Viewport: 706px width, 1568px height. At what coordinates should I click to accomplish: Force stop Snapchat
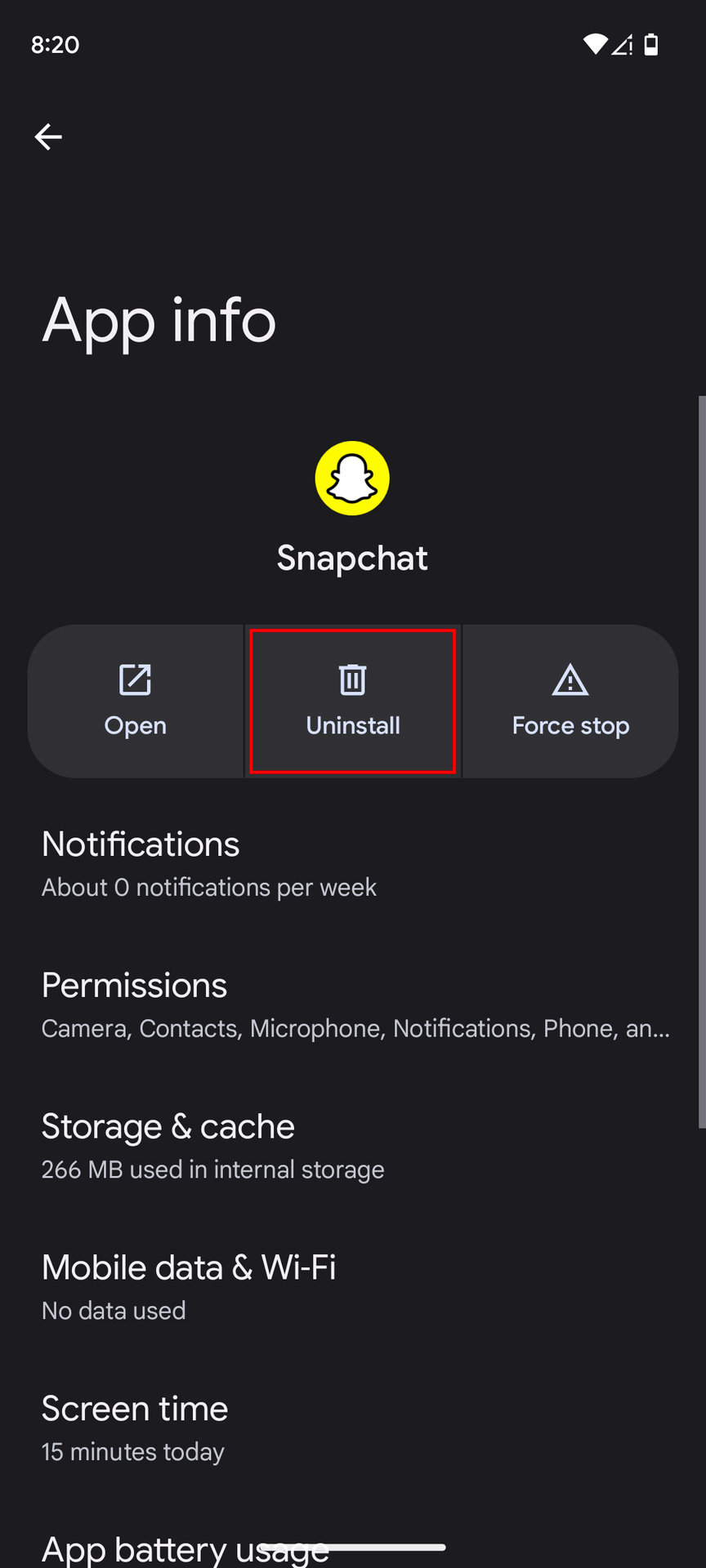(570, 702)
